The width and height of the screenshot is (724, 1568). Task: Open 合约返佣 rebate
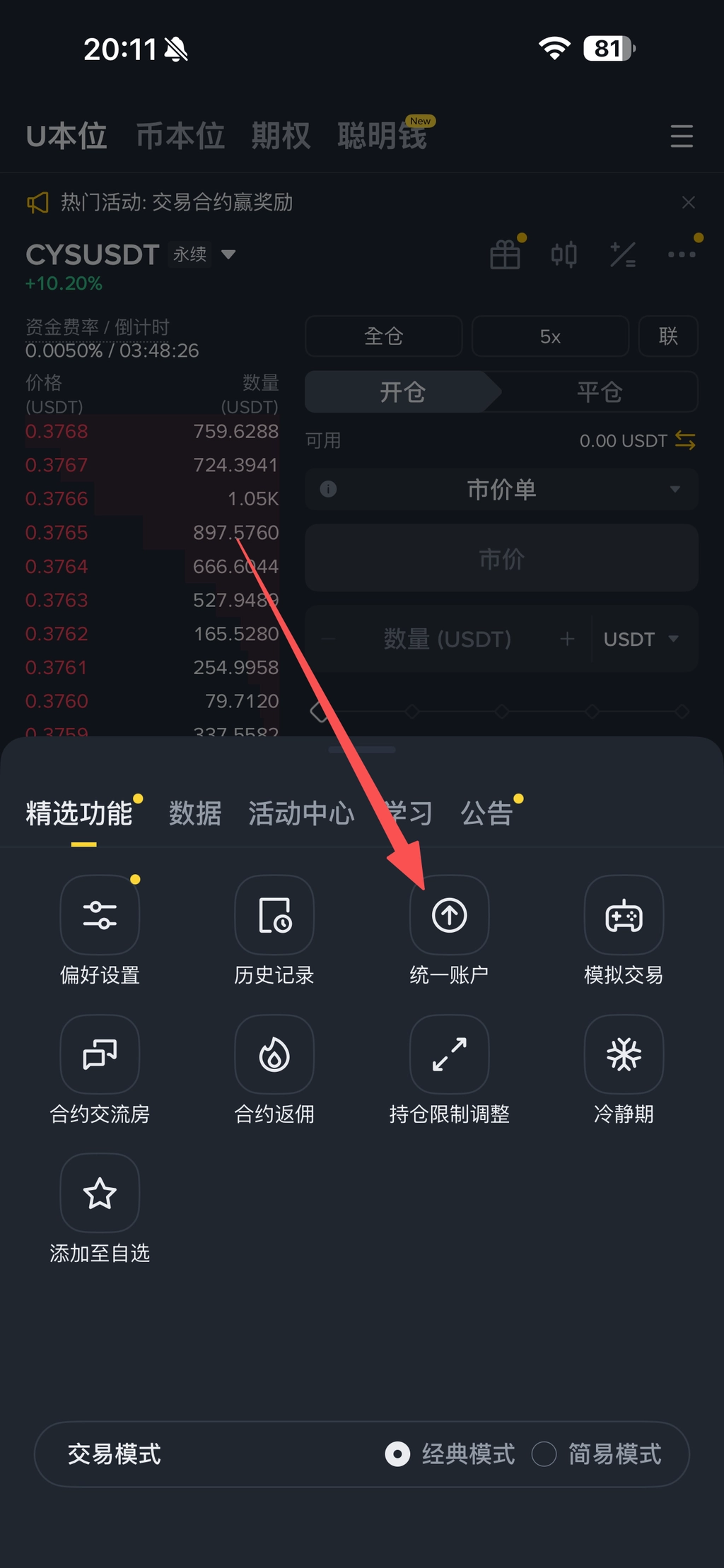(274, 1055)
